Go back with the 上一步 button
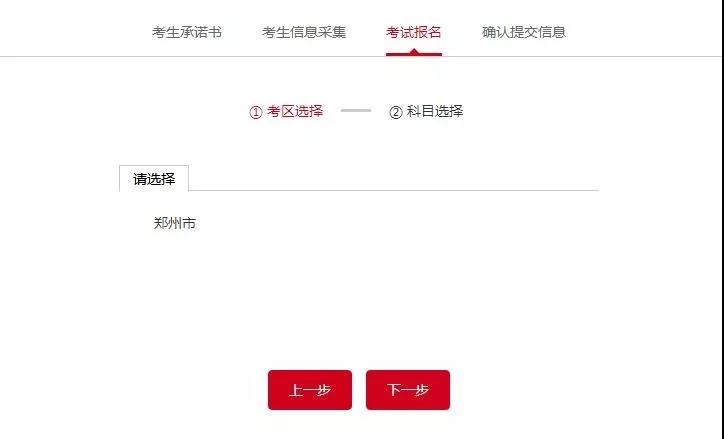The image size is (724, 439). (x=310, y=390)
